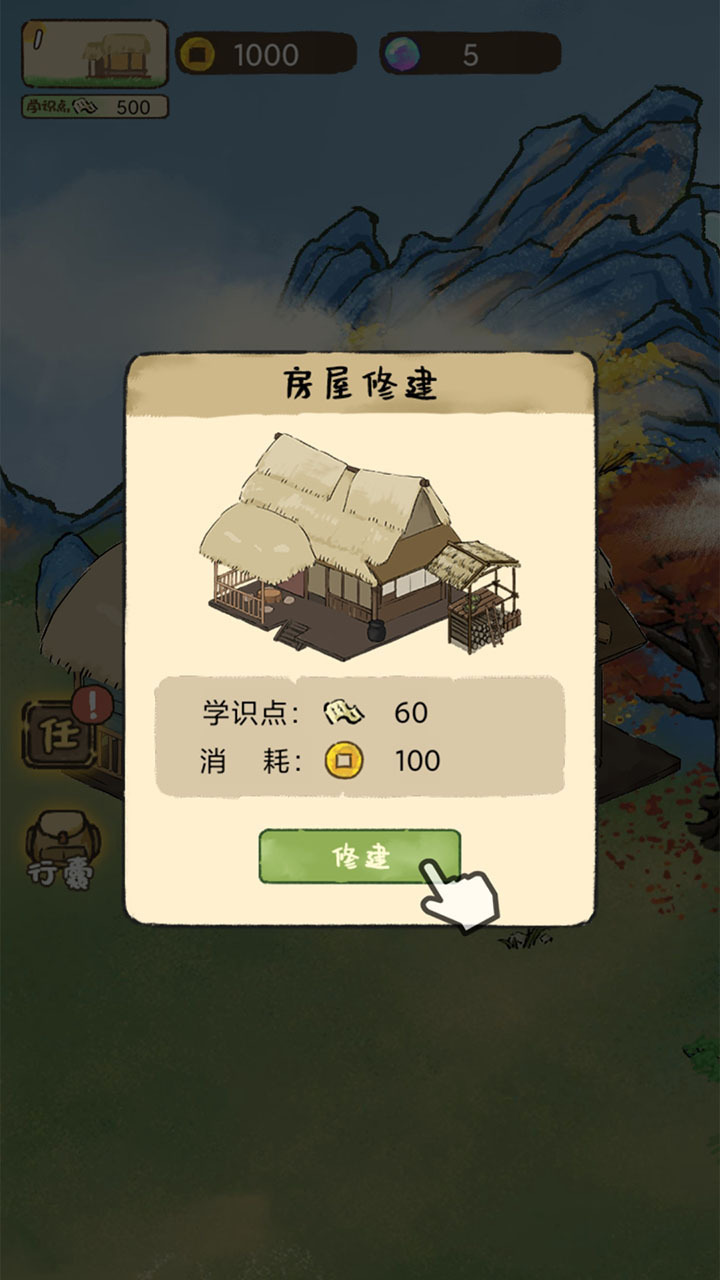Open the 行囊 backpack
720x1280 pixels.
coord(60,848)
